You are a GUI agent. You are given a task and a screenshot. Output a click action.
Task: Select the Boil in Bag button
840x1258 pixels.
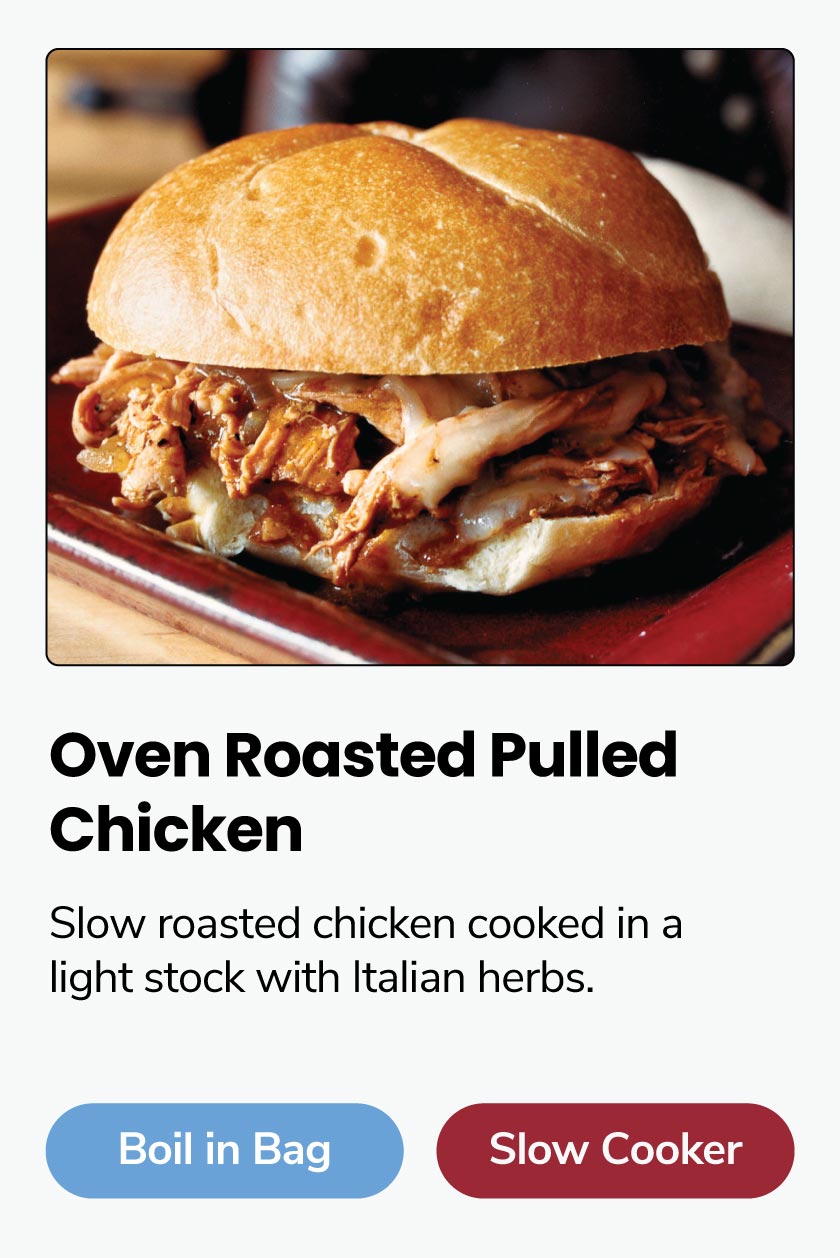[224, 1150]
